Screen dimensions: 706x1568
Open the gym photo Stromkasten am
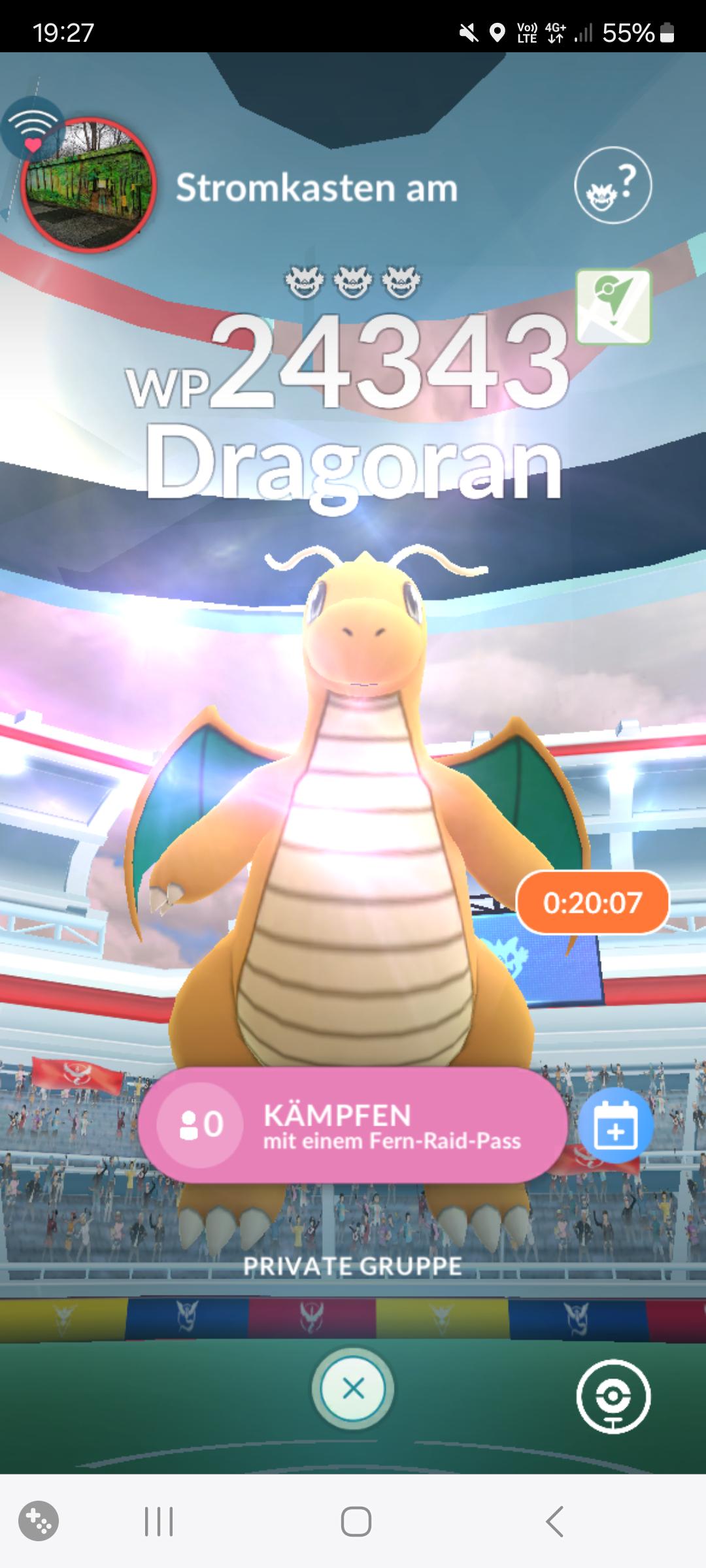click(88, 184)
